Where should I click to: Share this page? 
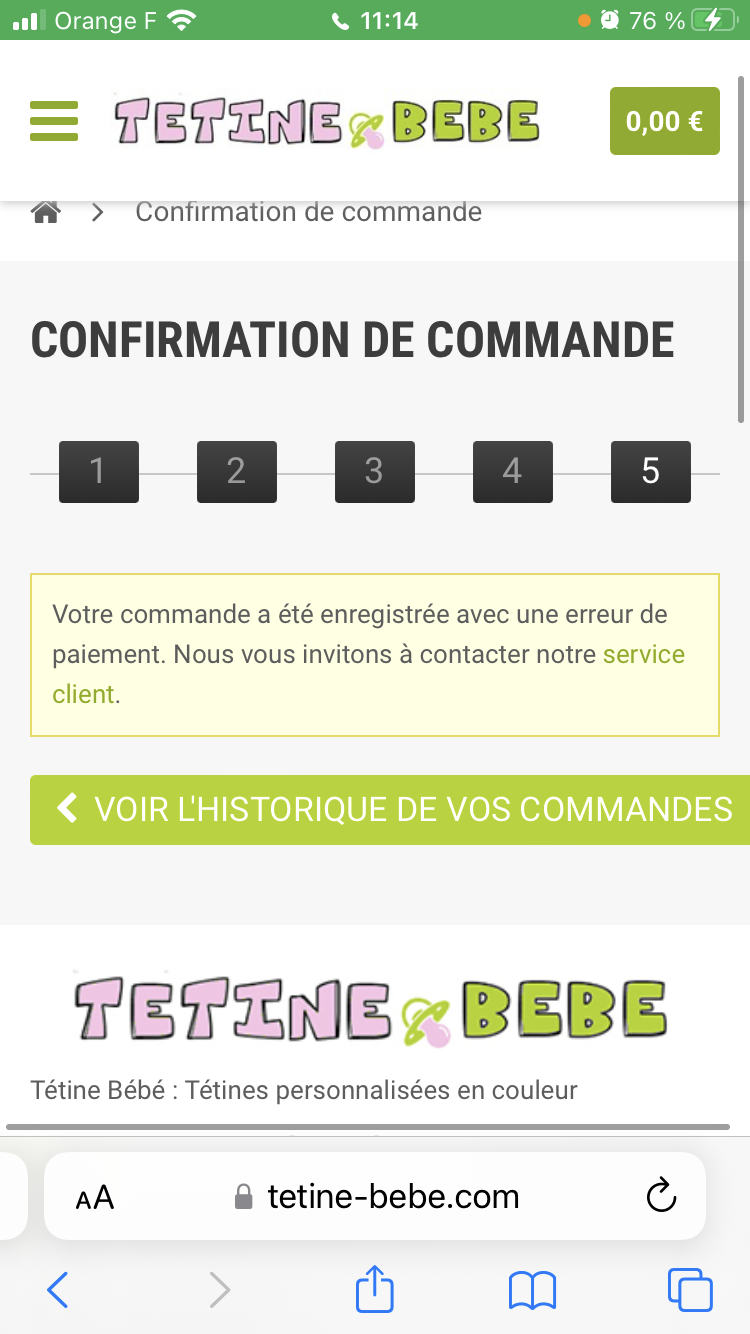click(x=375, y=1289)
